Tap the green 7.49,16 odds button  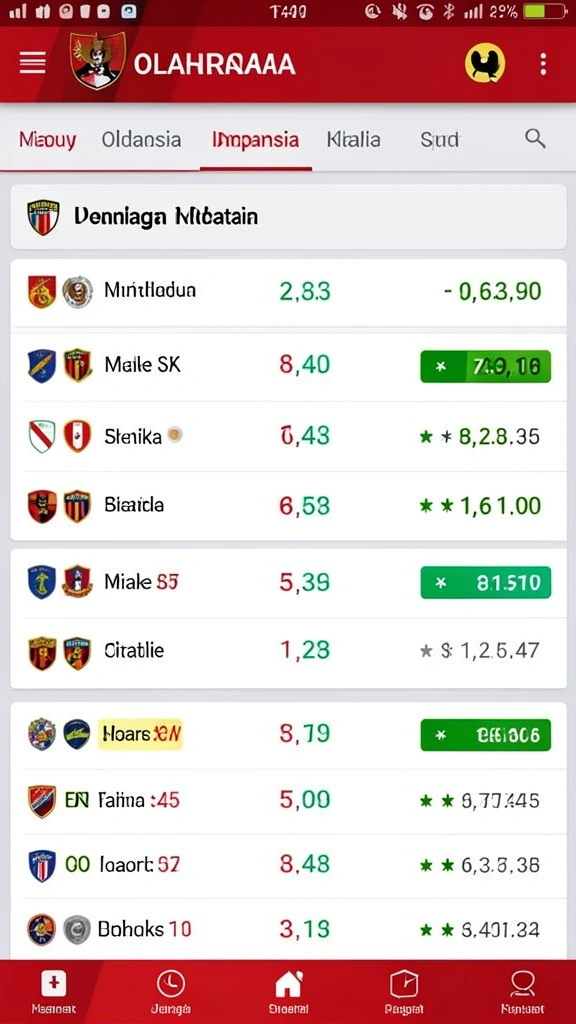click(x=485, y=366)
